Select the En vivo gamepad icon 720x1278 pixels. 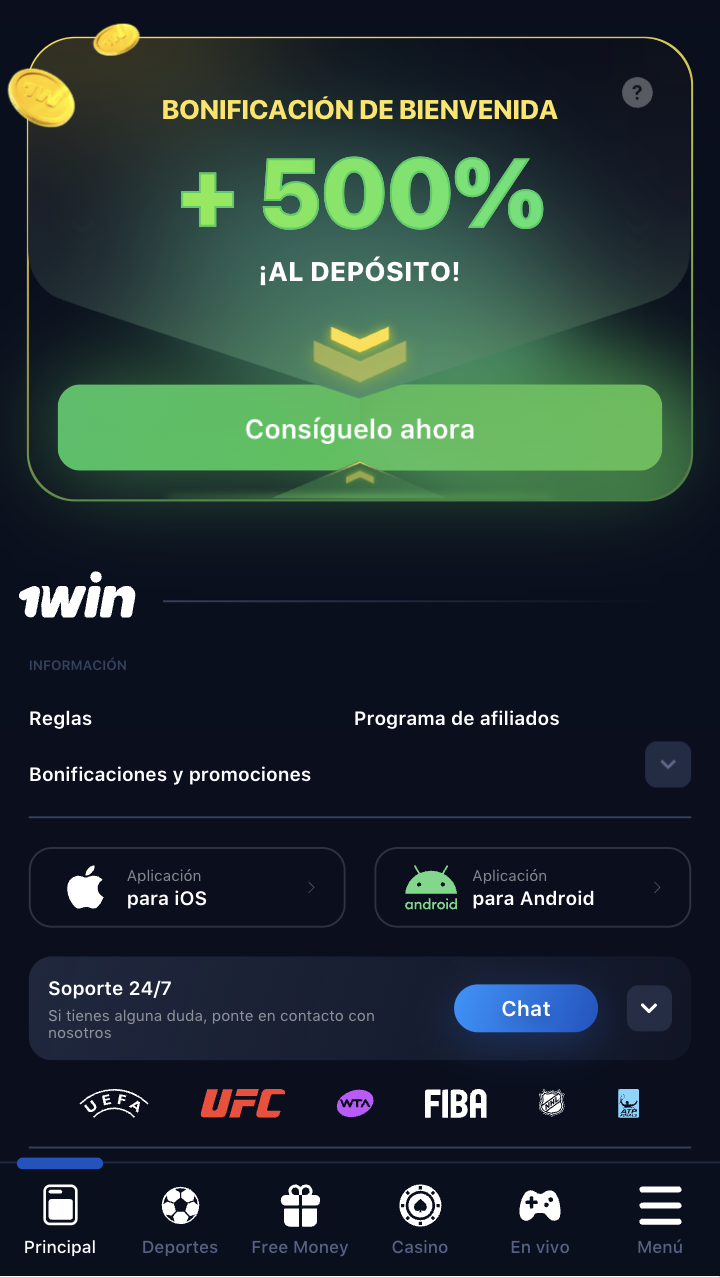point(540,1205)
